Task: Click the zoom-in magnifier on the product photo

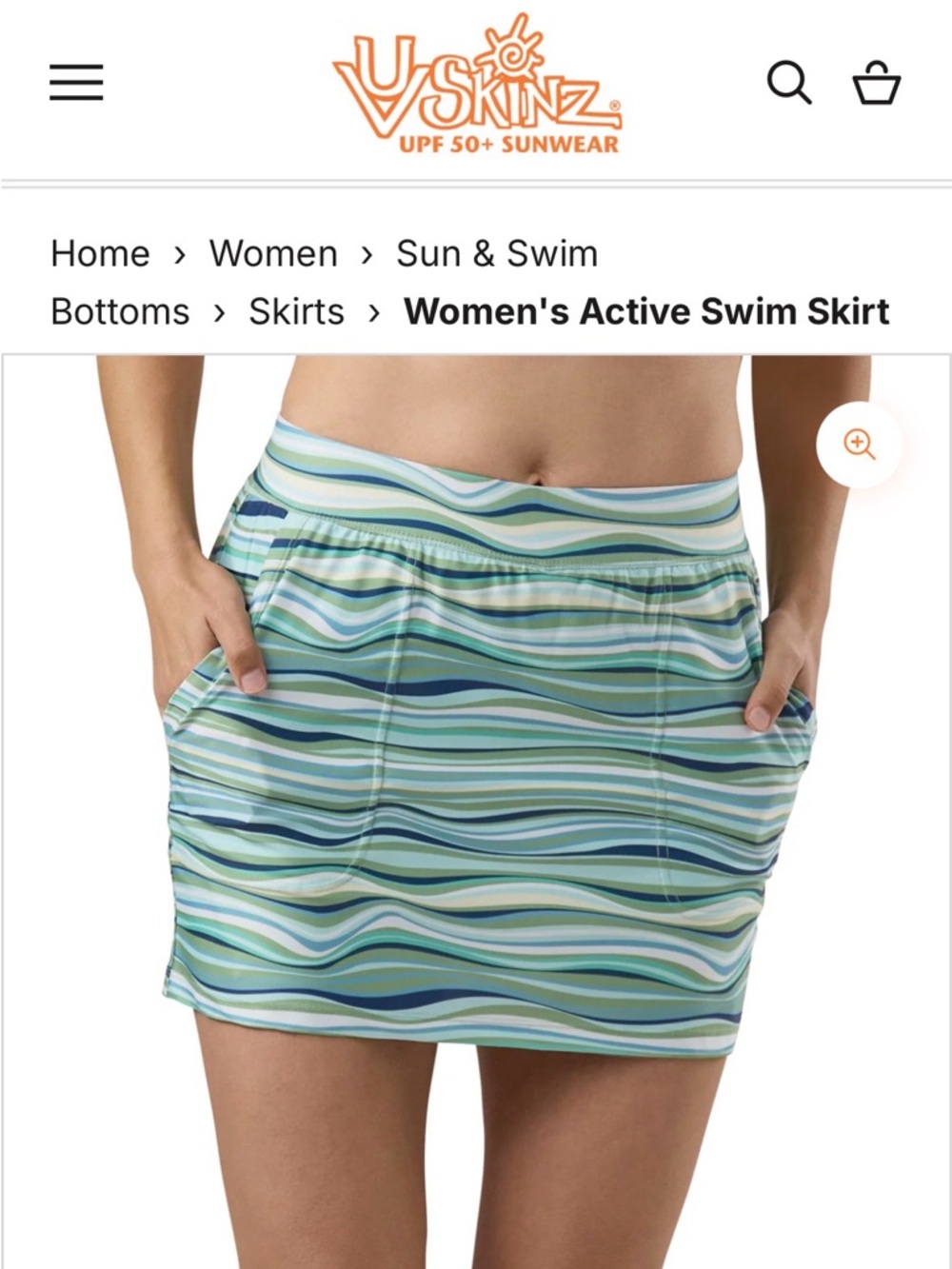Action: 859,444
